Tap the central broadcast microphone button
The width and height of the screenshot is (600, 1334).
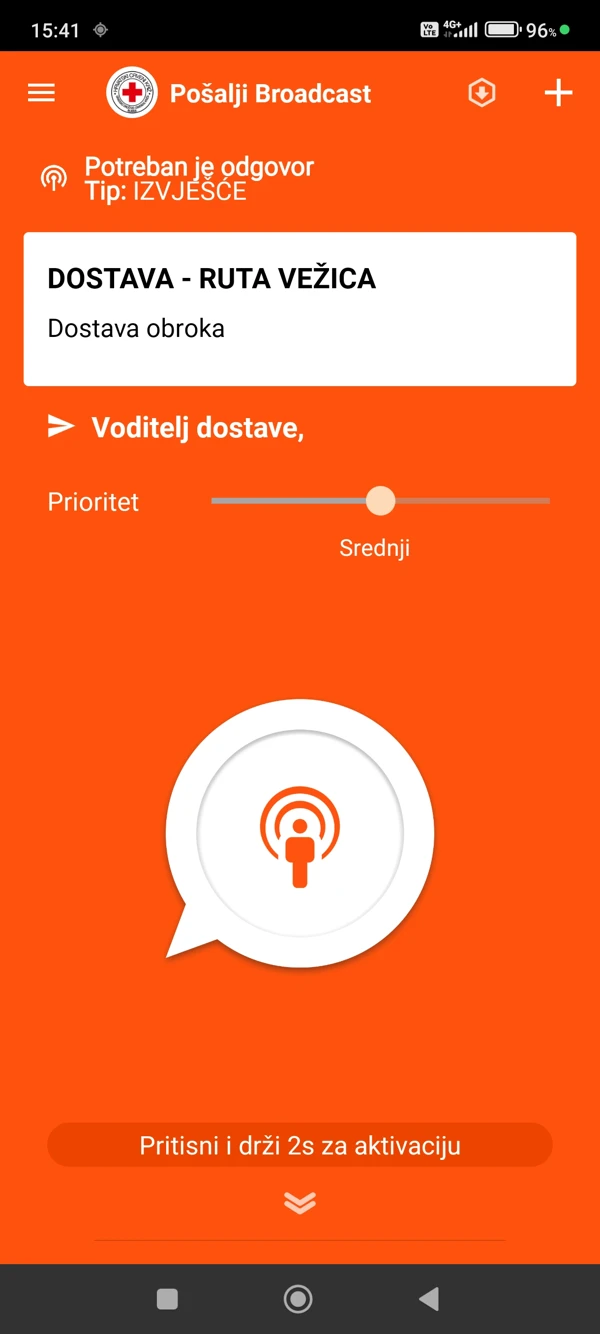click(300, 832)
